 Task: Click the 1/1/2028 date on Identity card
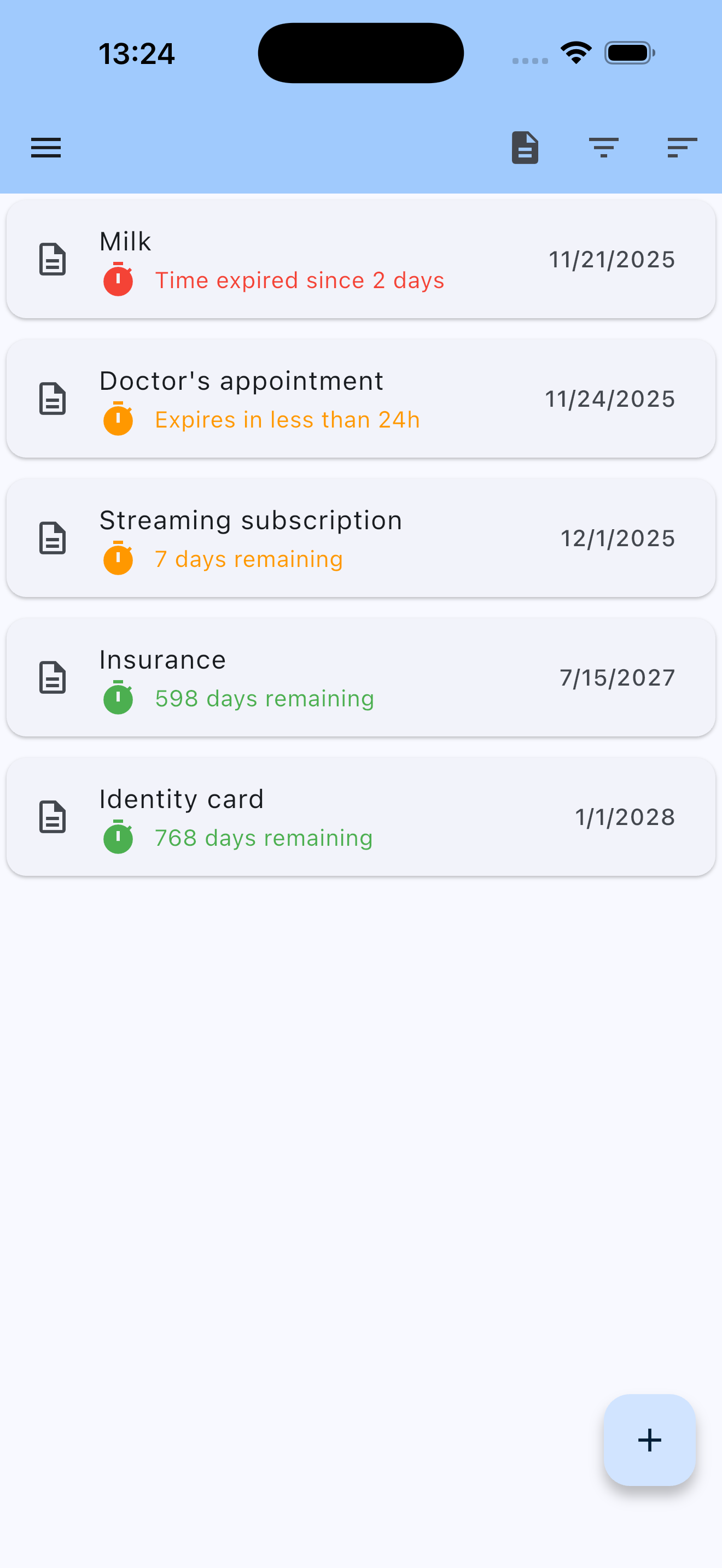pos(625,817)
